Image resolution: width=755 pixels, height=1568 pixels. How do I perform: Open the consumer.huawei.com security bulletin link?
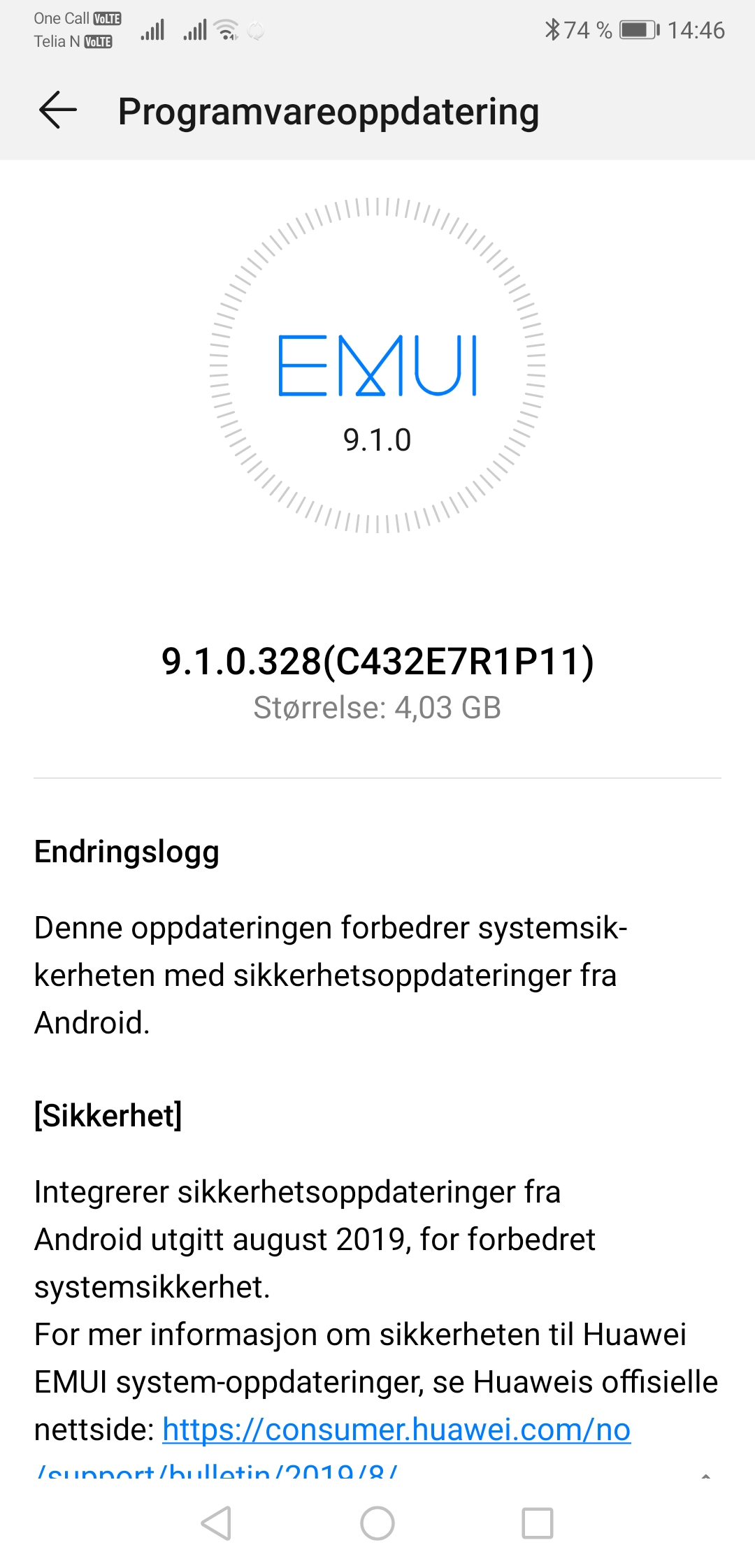tap(396, 1430)
